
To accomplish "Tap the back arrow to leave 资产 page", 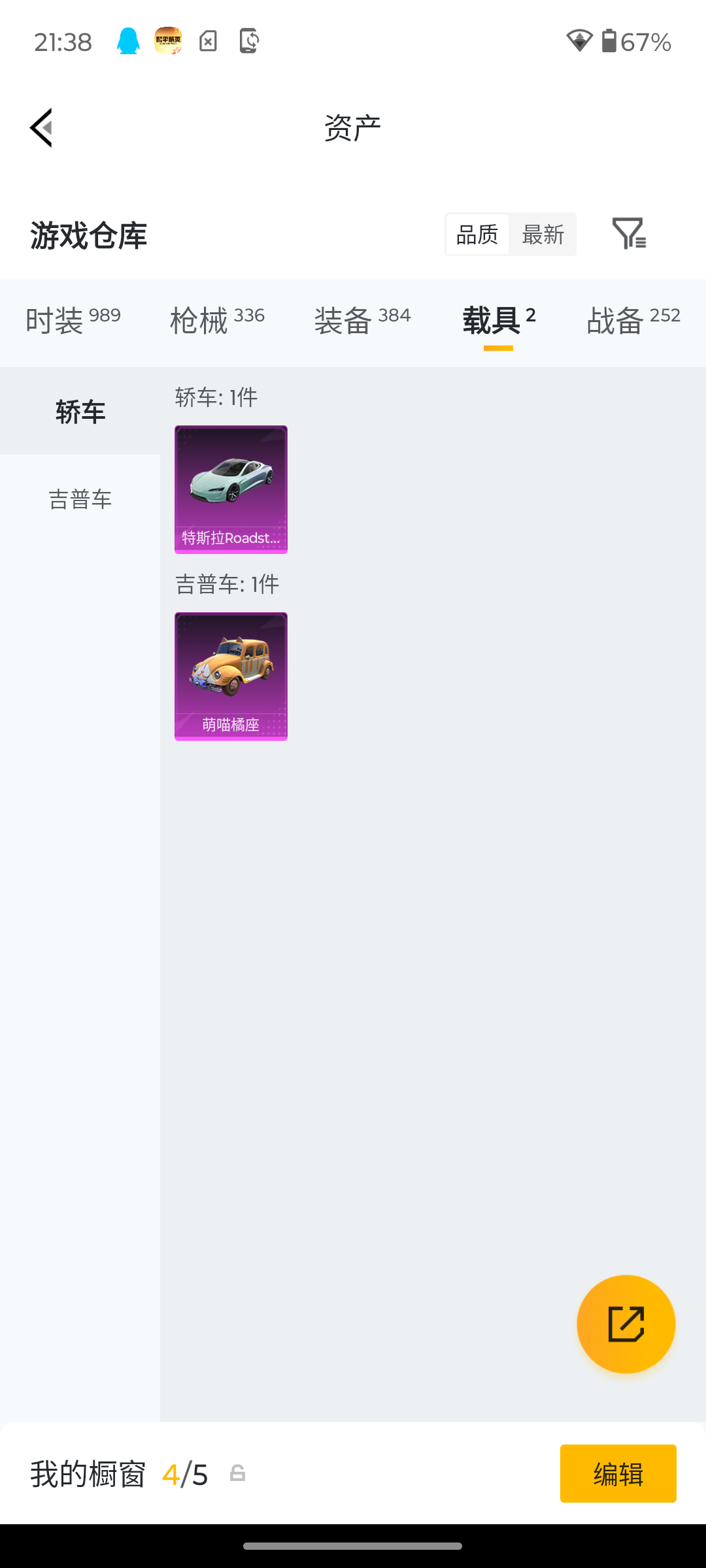I will tap(41, 127).
